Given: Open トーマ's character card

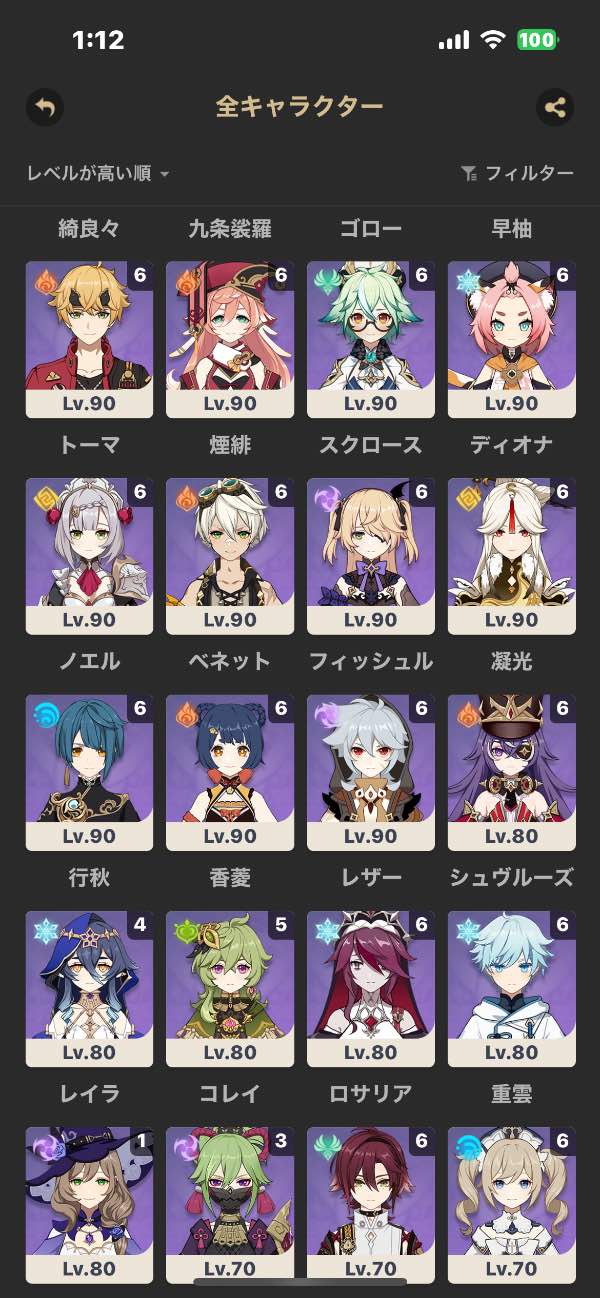Looking at the screenshot, I should point(89,339).
